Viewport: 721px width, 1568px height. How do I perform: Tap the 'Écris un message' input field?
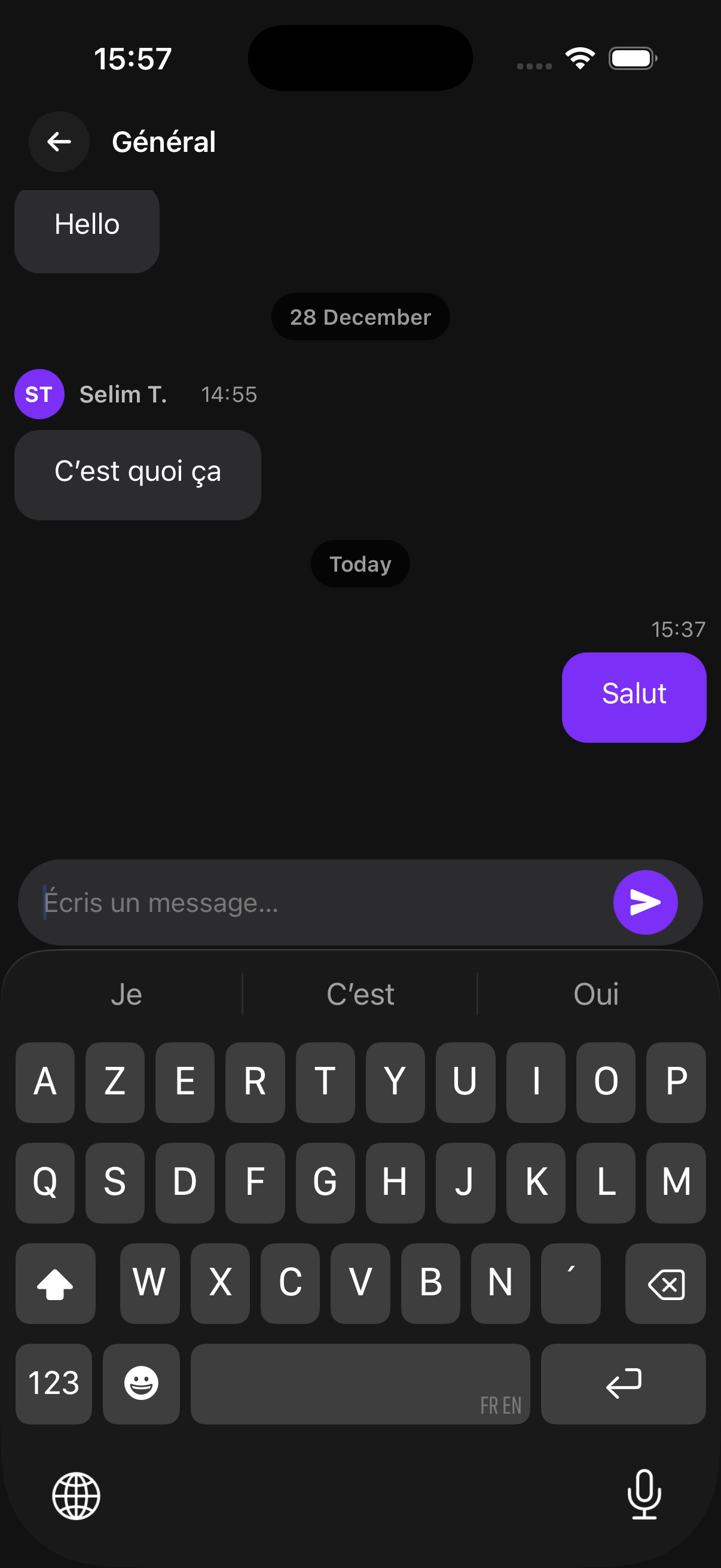[x=243, y=902]
